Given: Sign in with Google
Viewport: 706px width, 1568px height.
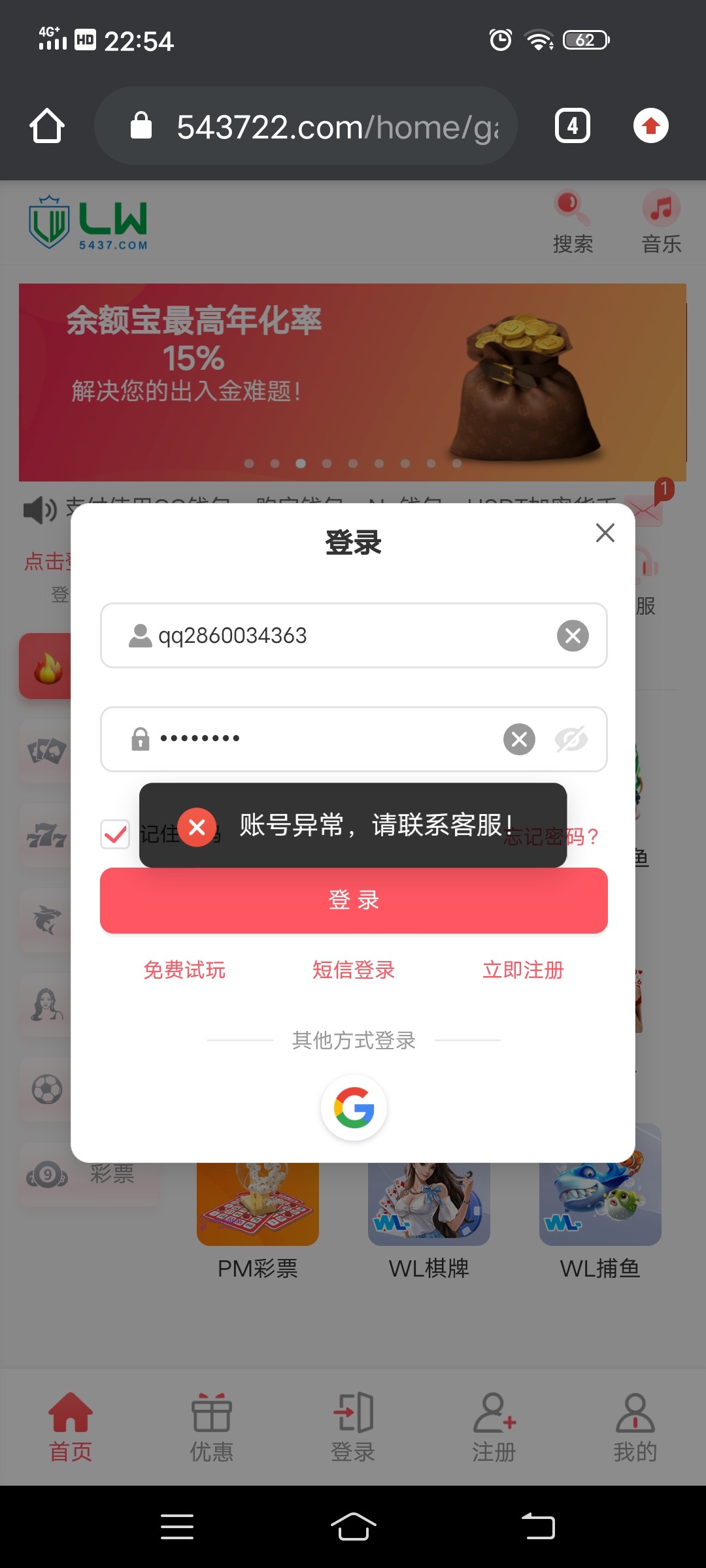Looking at the screenshot, I should [x=354, y=1108].
